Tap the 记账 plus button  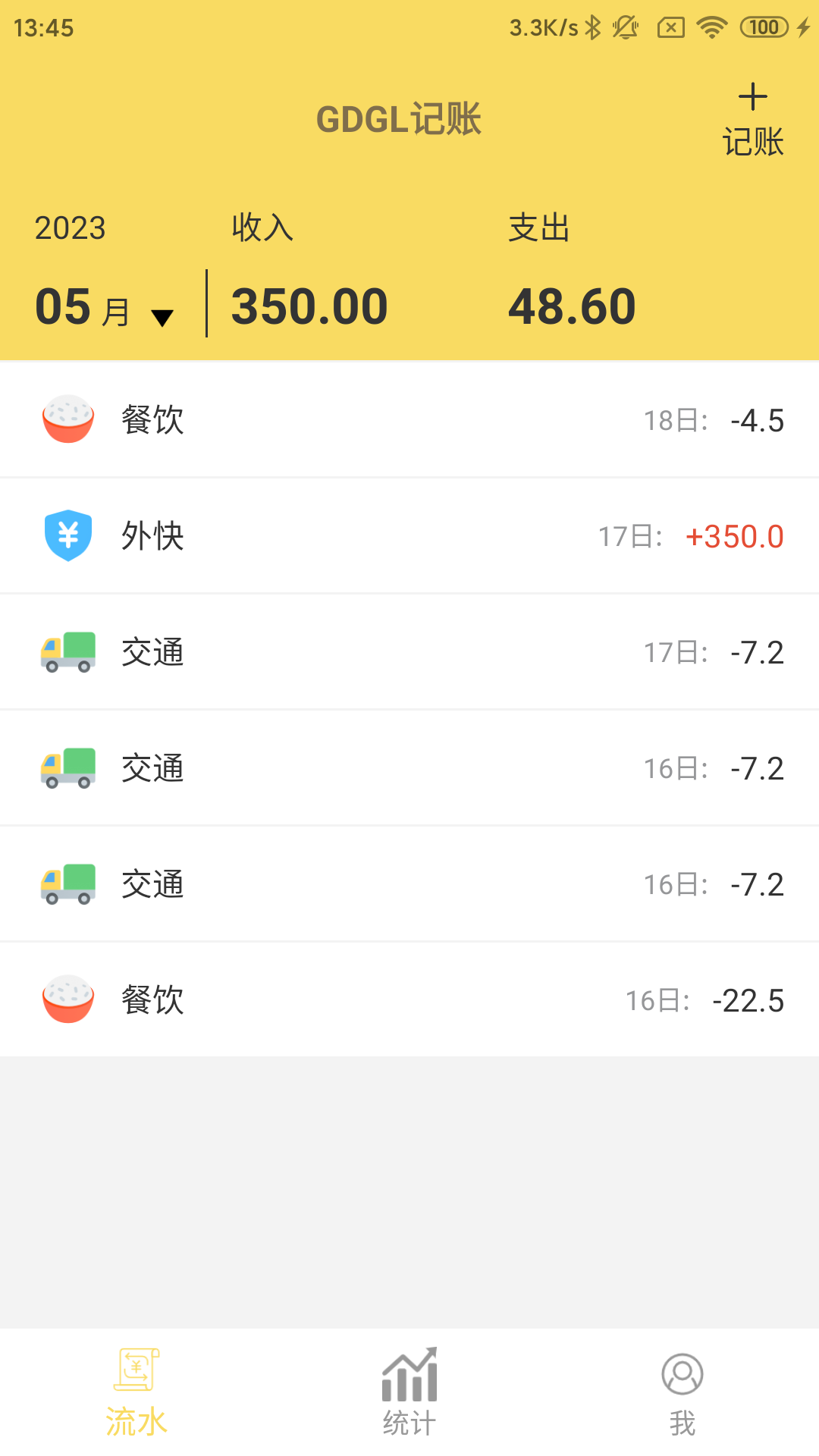[x=752, y=120]
